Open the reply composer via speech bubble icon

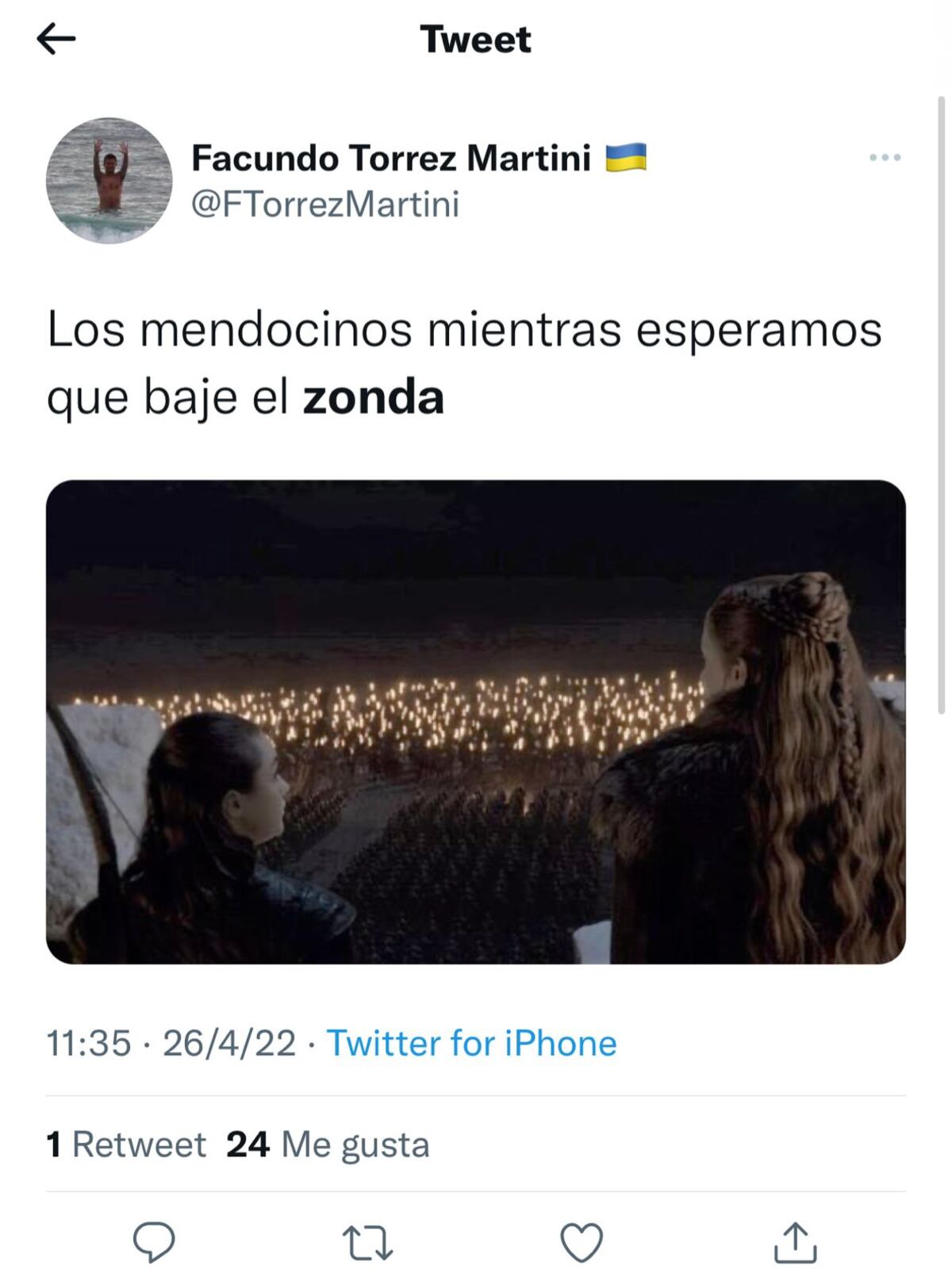(x=155, y=1243)
